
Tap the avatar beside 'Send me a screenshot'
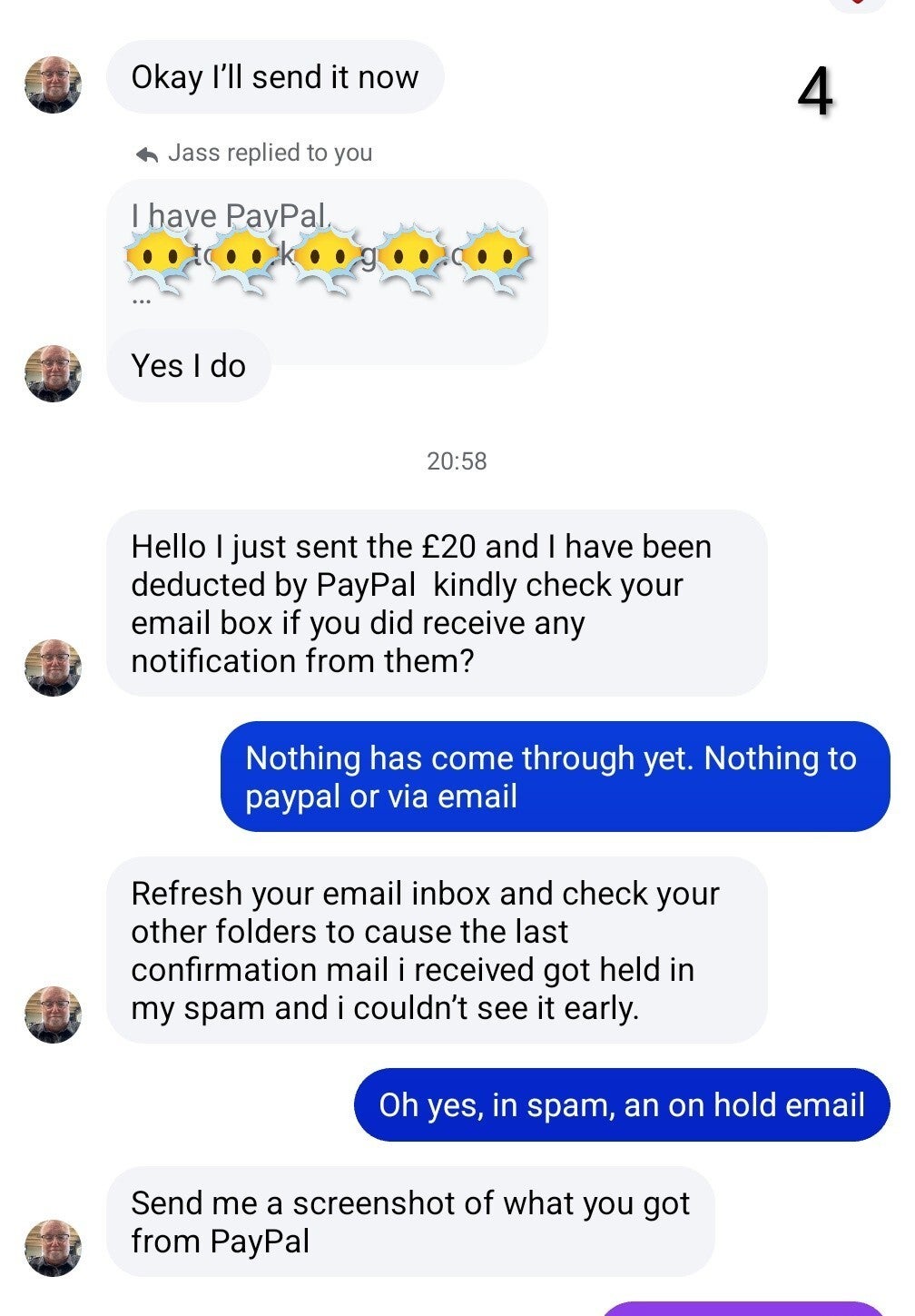53,1248
